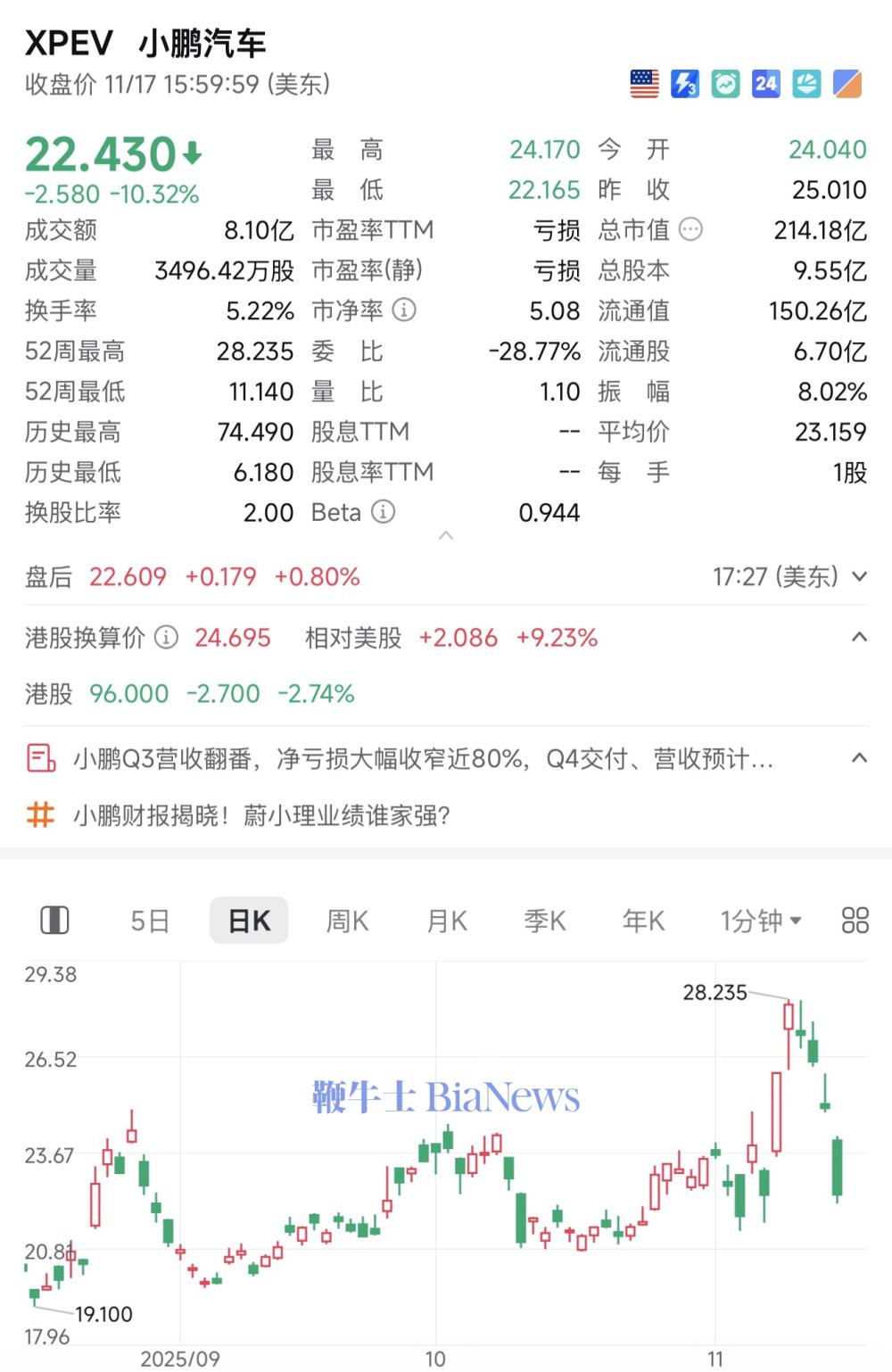This screenshot has width=892, height=1372.
Task: Select the 年K yearly chart tab
Action: [x=643, y=921]
